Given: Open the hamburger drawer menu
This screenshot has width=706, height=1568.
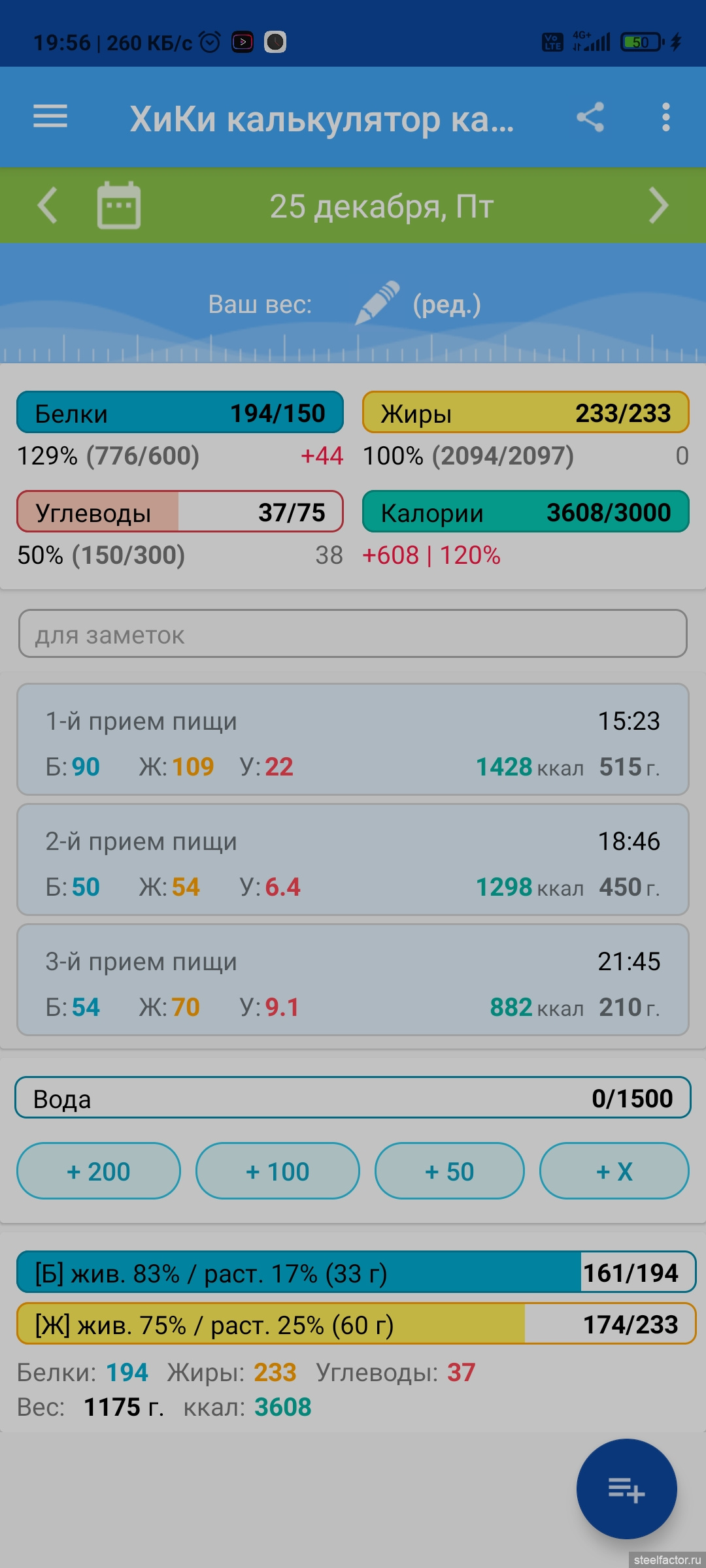Looking at the screenshot, I should [x=50, y=117].
